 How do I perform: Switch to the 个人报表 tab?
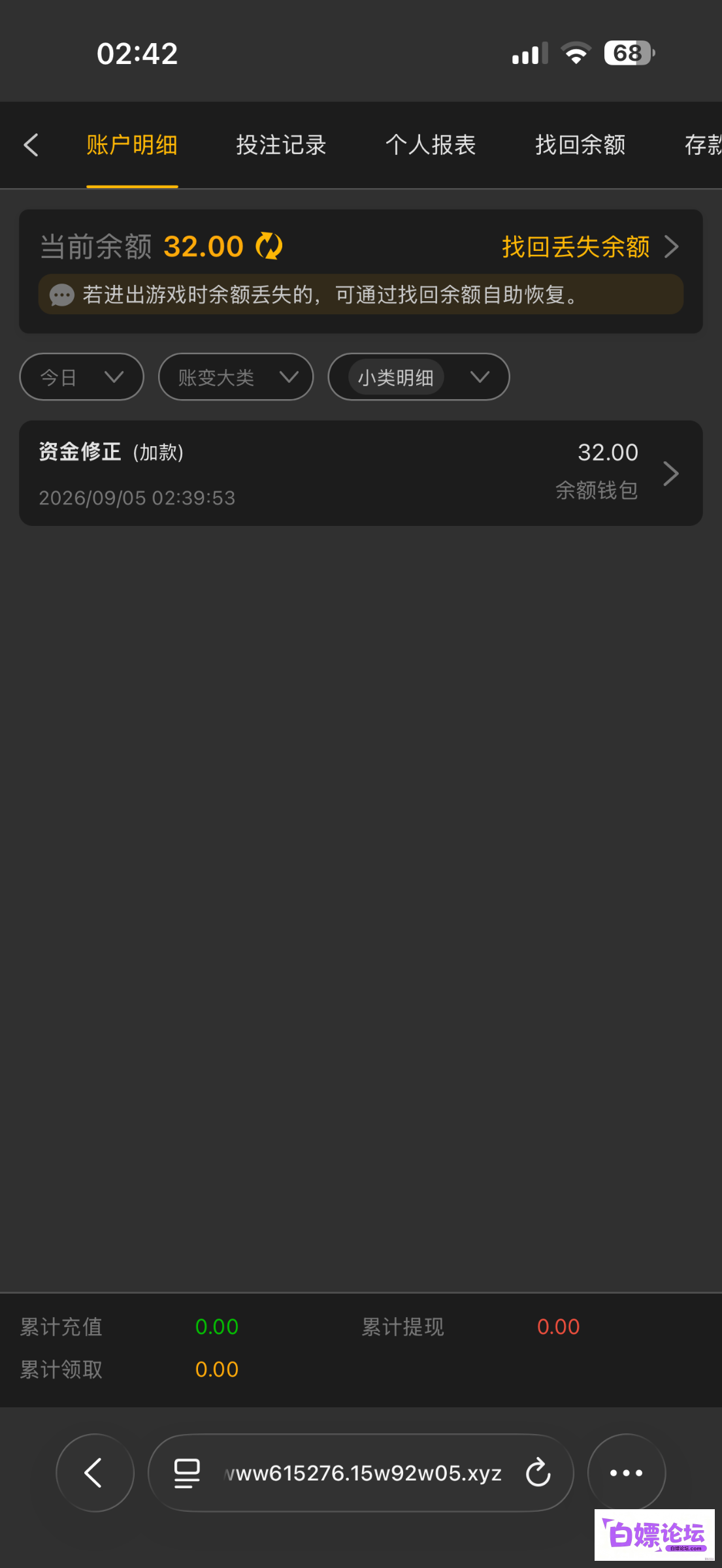431,145
